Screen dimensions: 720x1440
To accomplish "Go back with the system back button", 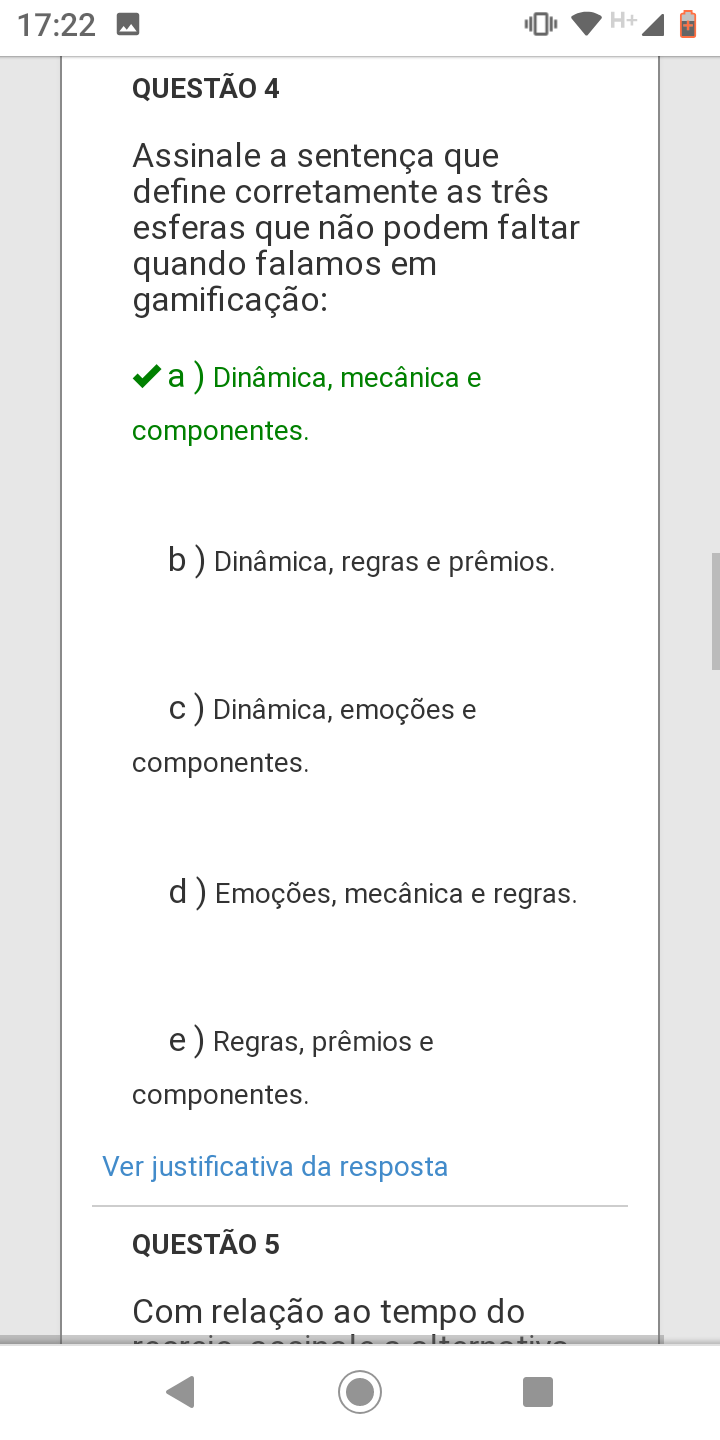I will coord(180,1391).
